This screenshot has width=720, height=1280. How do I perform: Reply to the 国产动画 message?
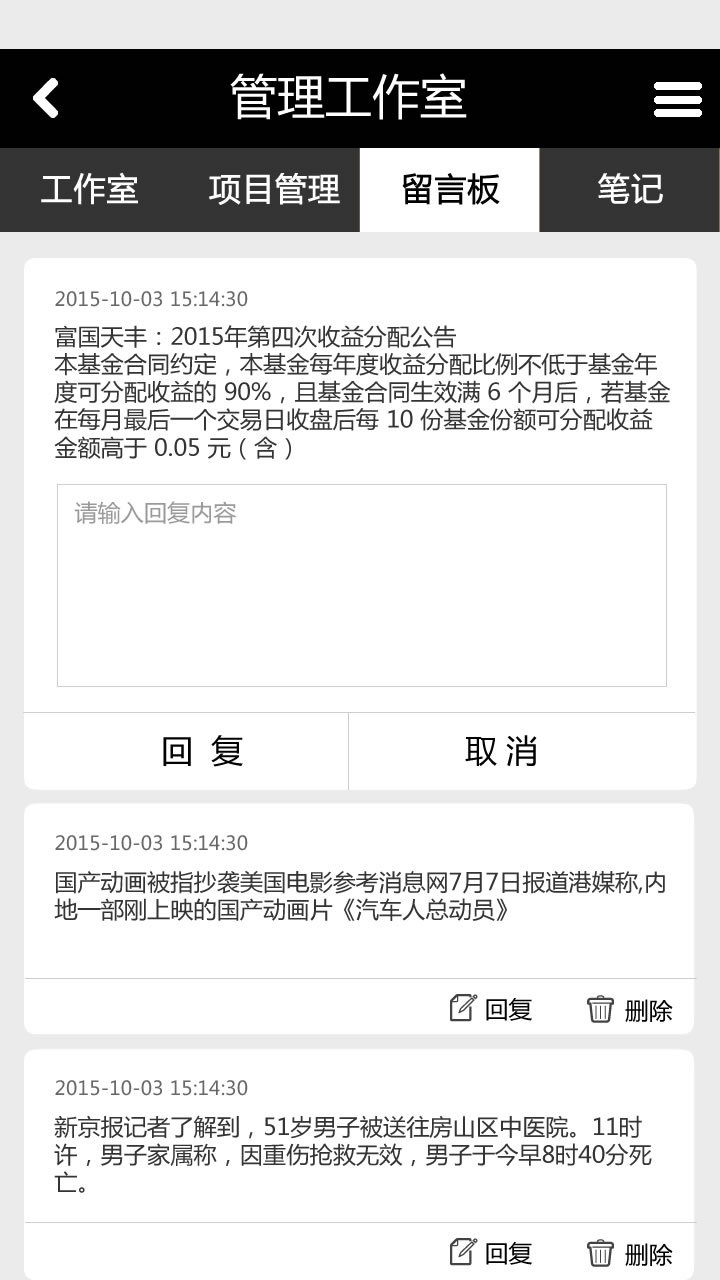[491, 1009]
